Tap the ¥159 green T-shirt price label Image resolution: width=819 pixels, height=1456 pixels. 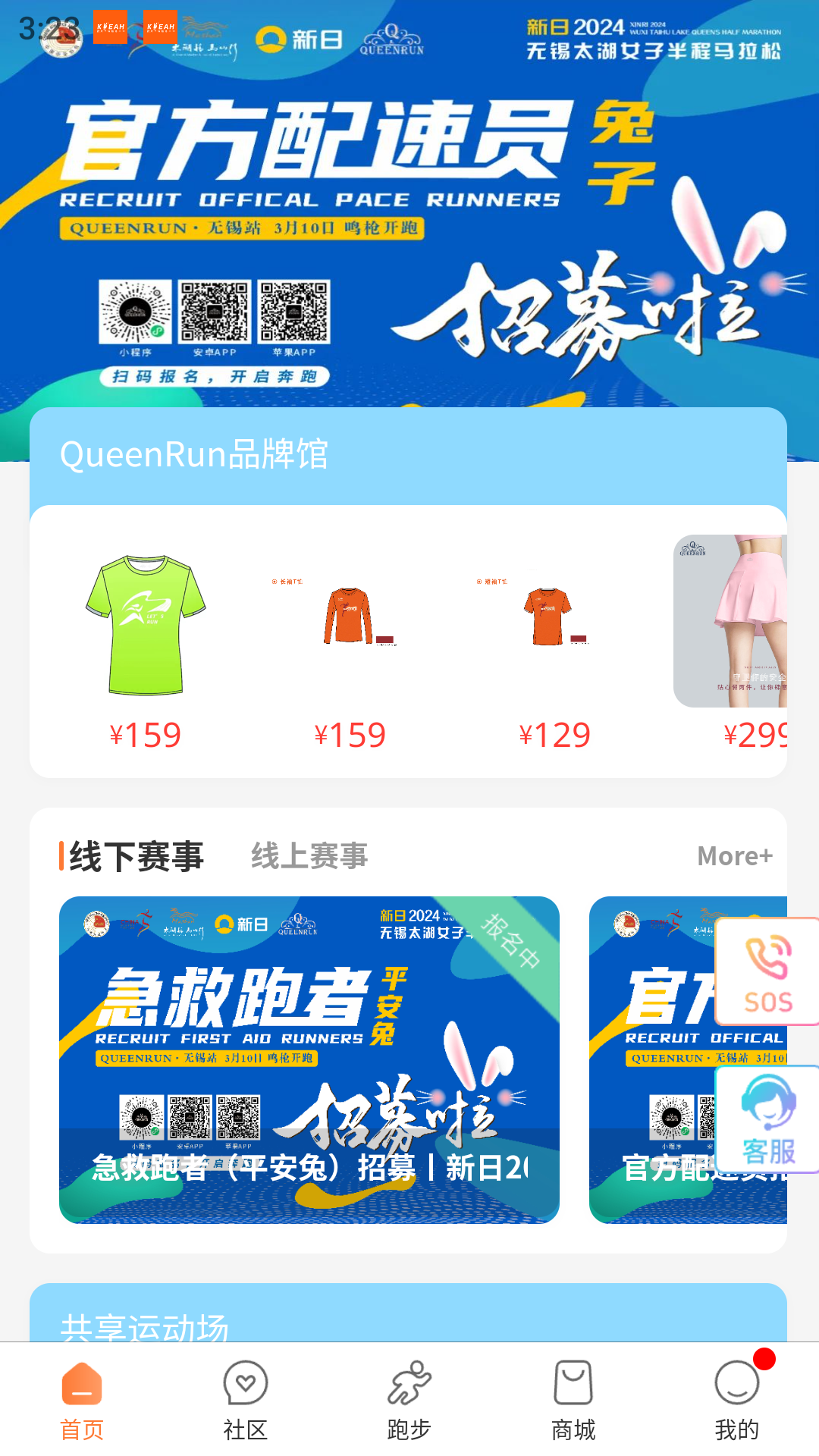pos(144,733)
